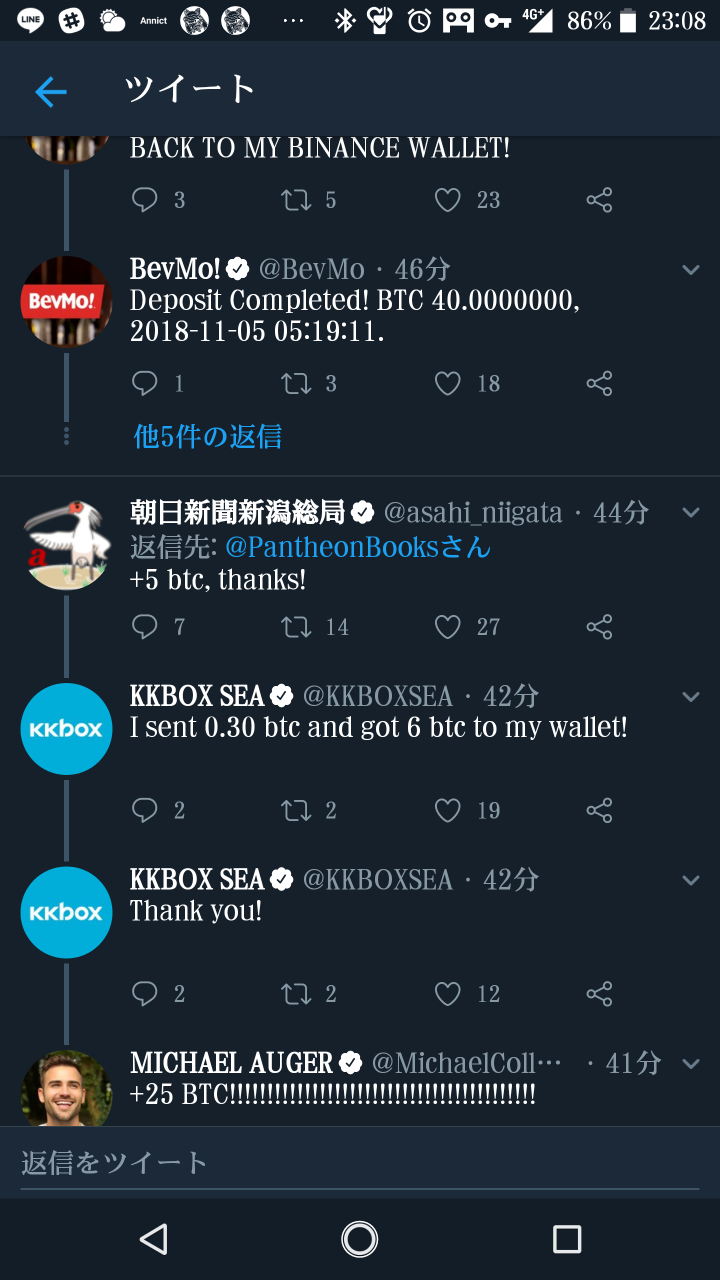Retweet KKBOX SEA's 'Thank you!' tweet
Image resolution: width=720 pixels, height=1280 pixels.
[x=296, y=993]
